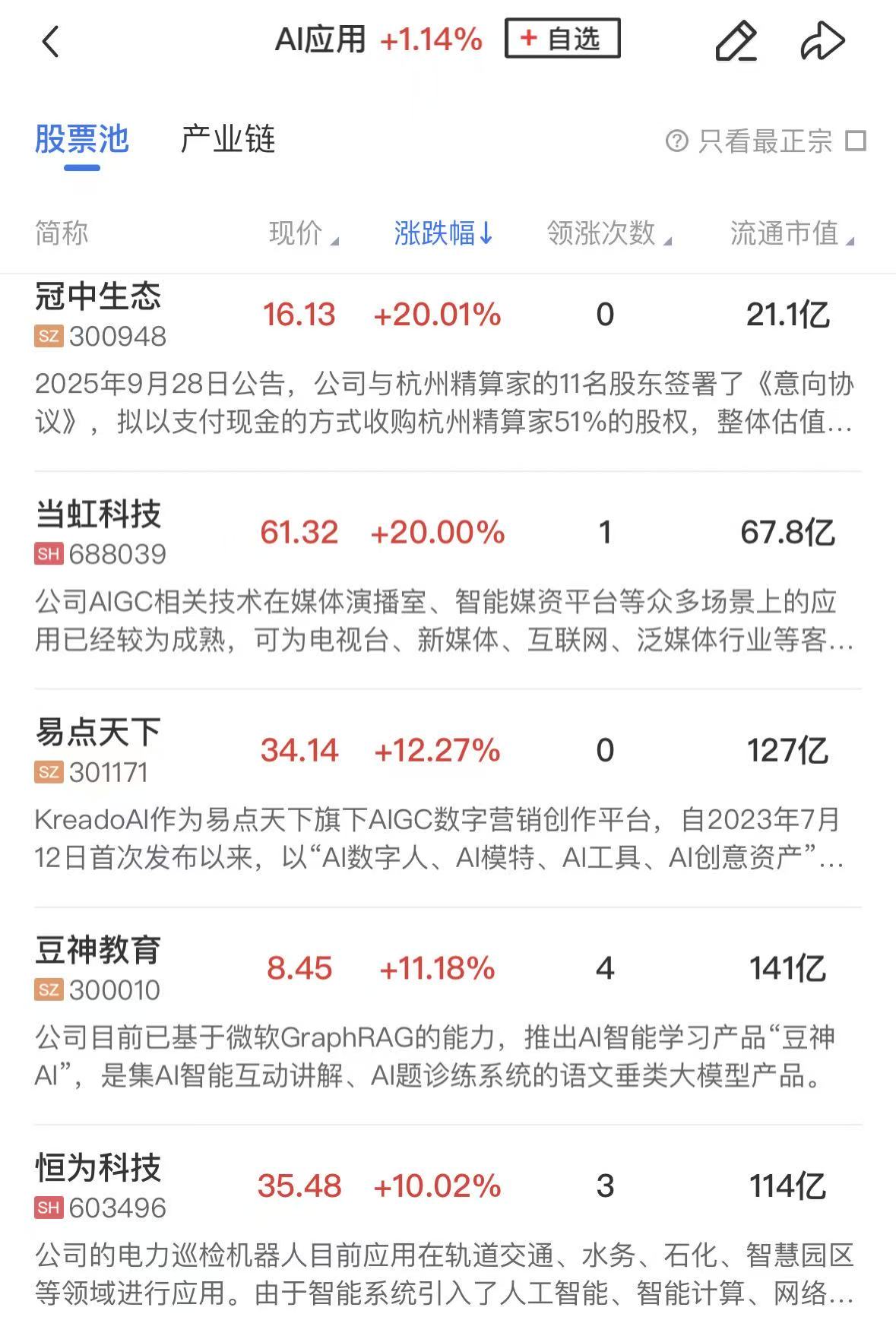Open 冠中生态 300948 stock details
896x1336 pixels.
99,315
